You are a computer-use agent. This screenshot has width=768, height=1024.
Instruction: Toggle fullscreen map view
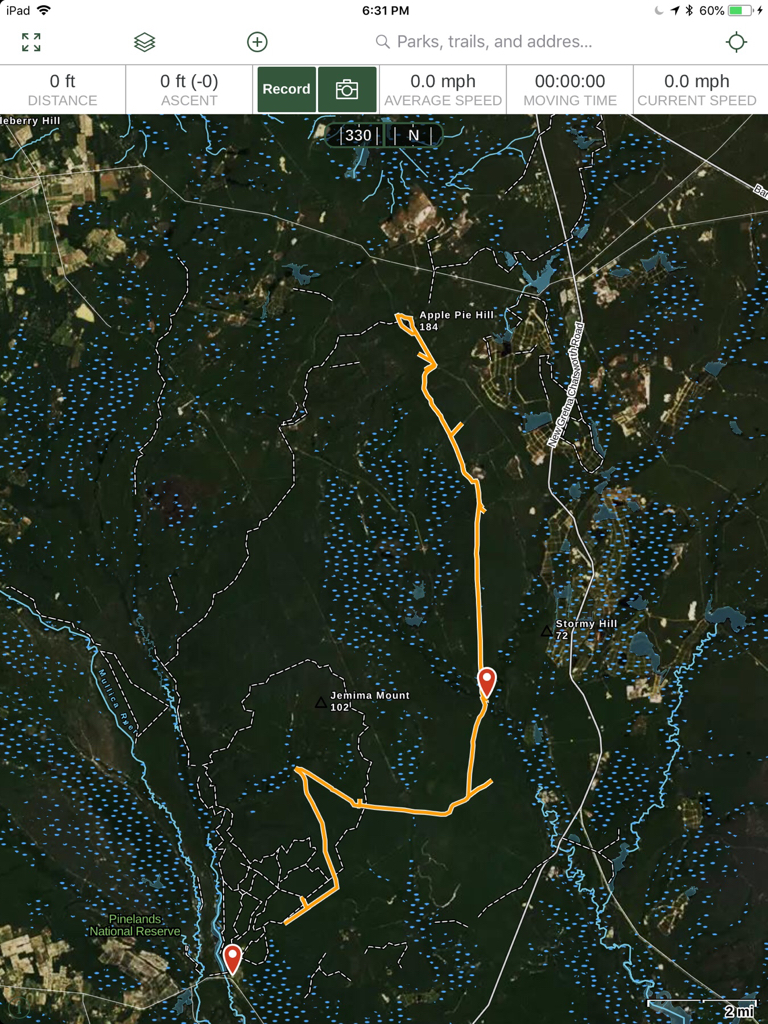tap(31, 42)
